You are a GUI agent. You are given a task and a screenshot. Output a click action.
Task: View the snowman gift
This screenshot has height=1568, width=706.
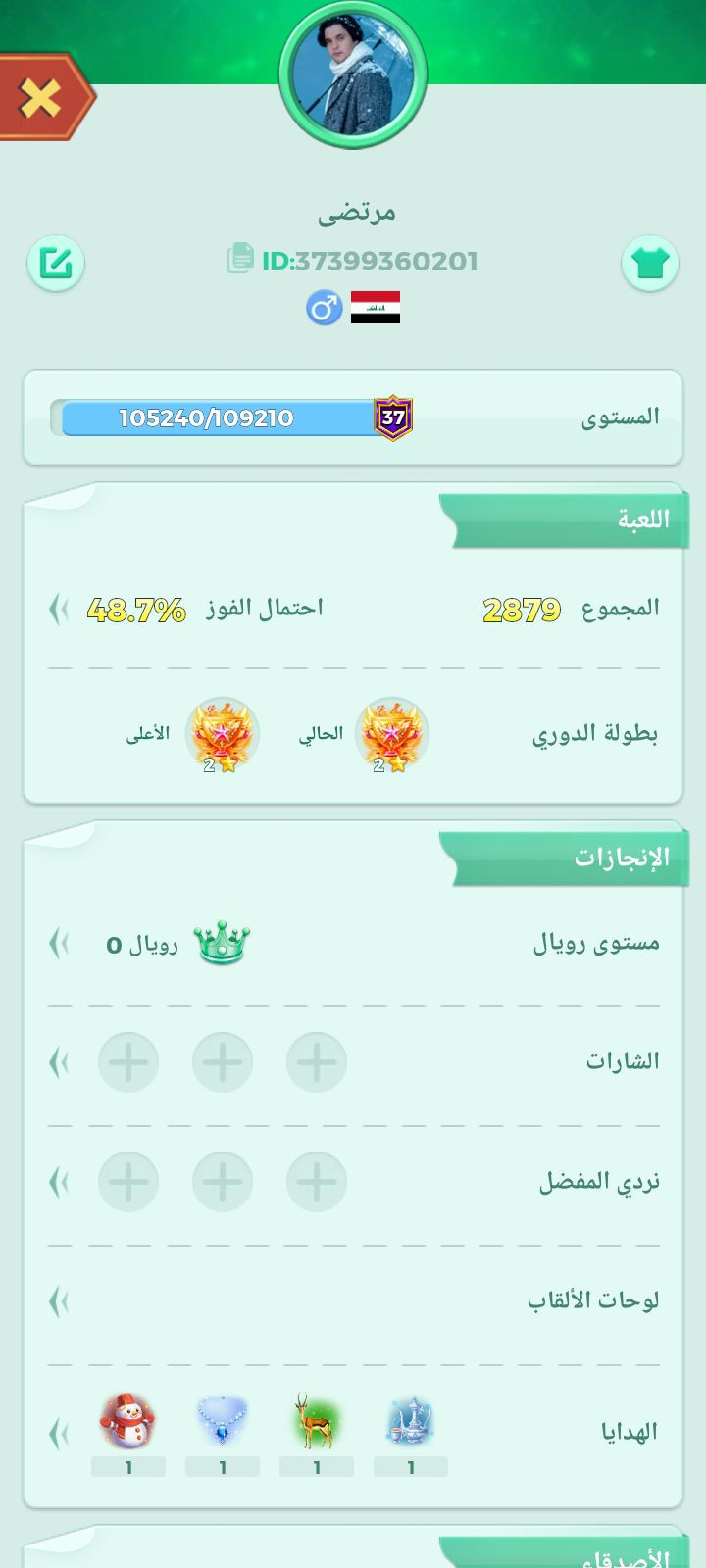(x=127, y=1423)
